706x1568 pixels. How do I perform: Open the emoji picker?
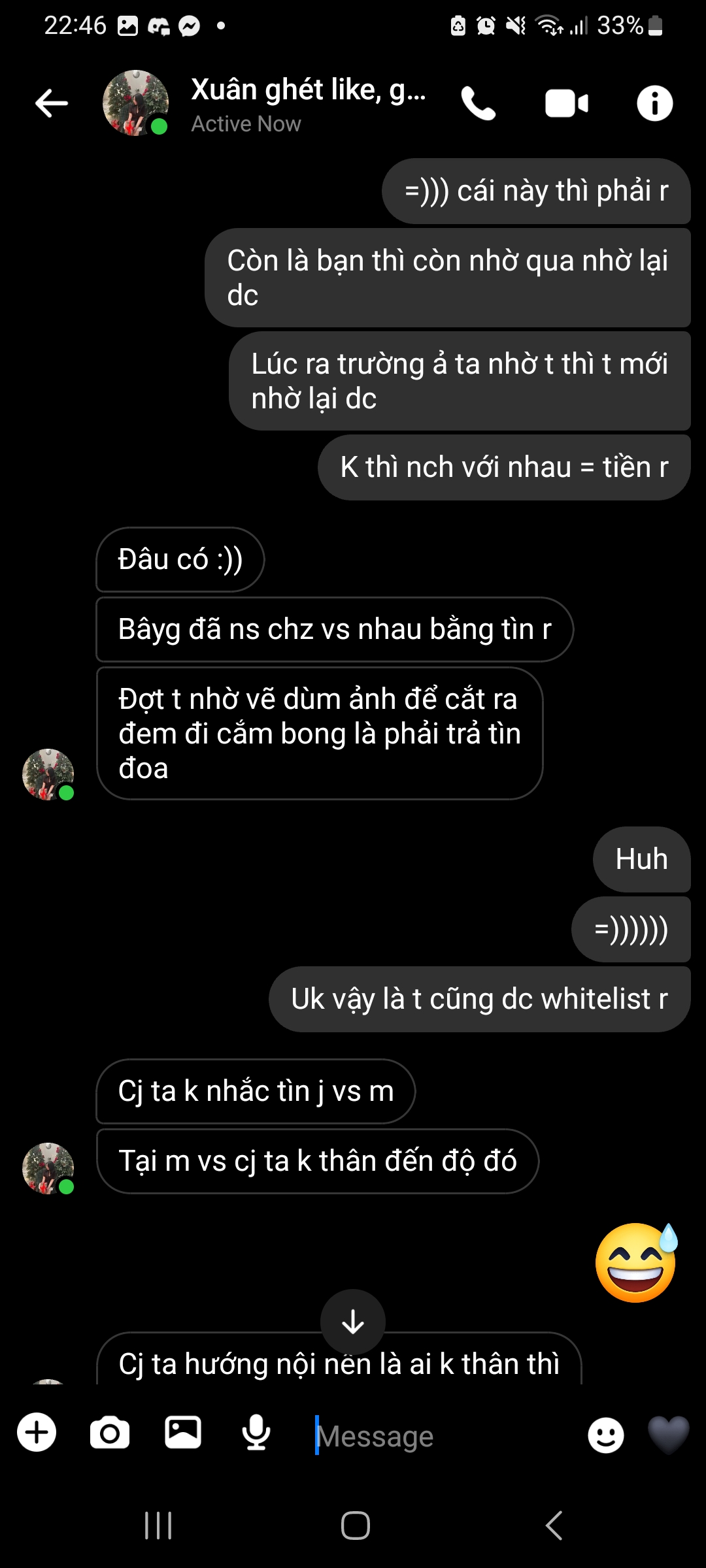(x=606, y=1435)
